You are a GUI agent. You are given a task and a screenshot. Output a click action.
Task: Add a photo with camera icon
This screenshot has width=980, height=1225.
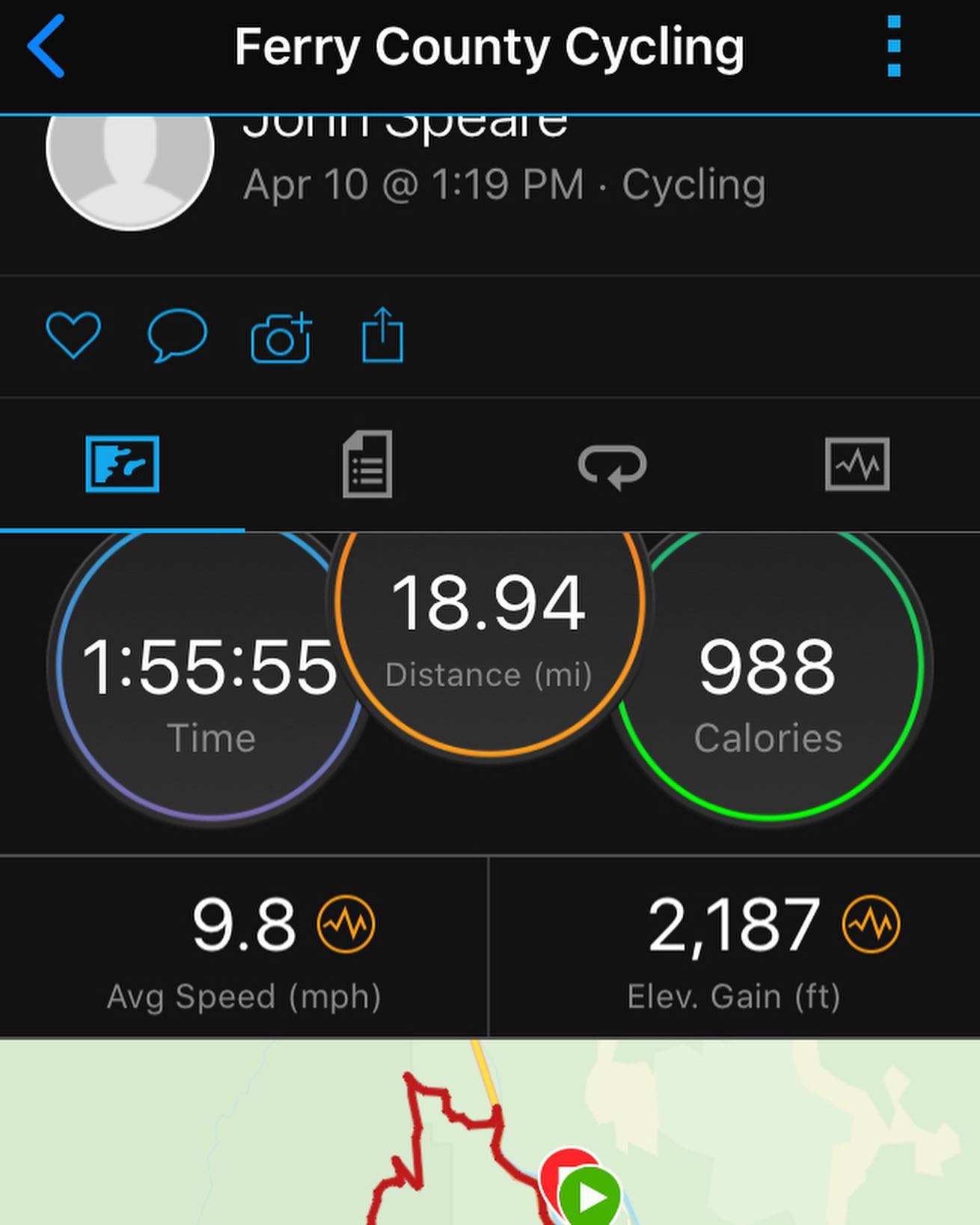click(281, 337)
